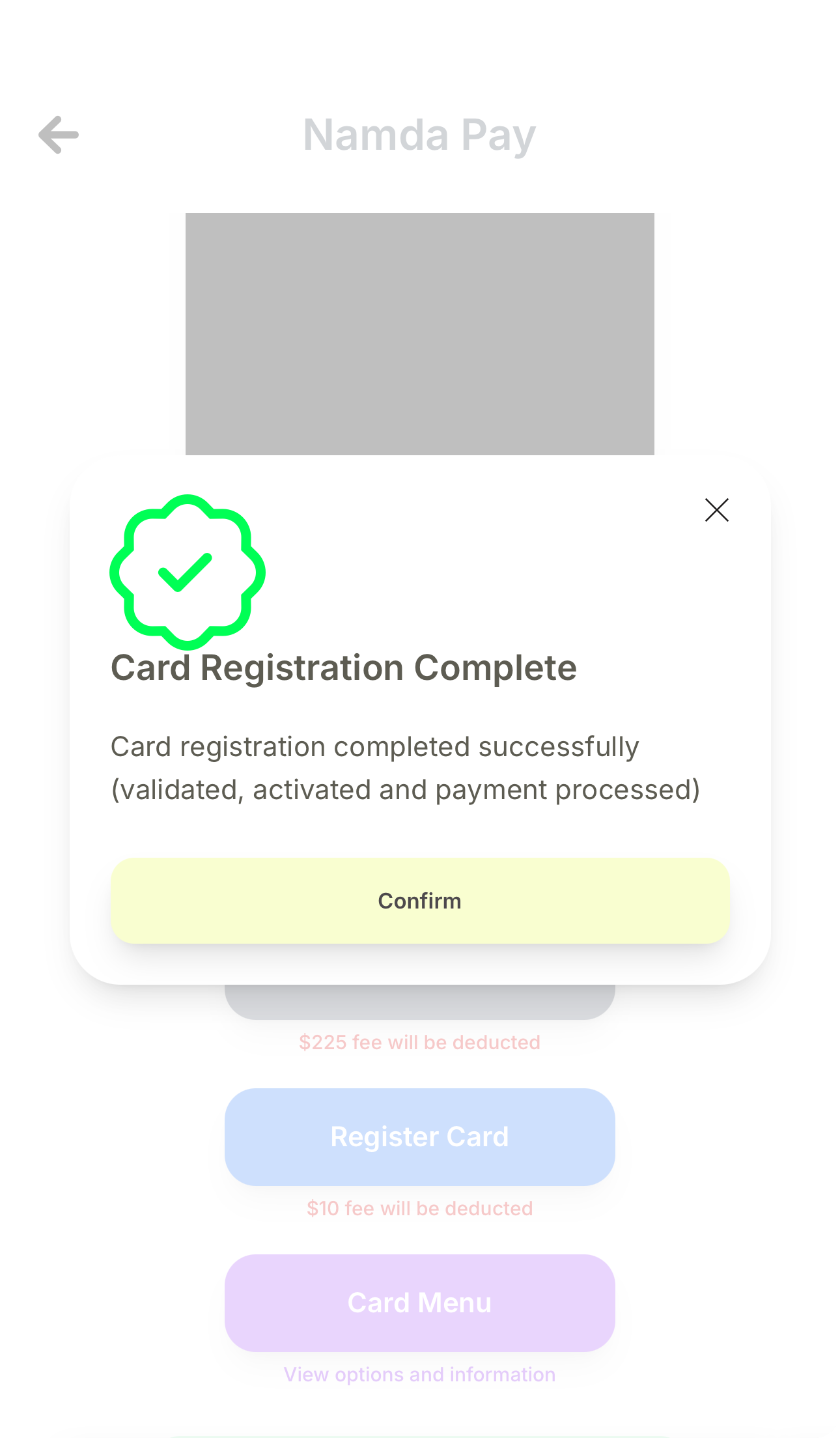Confirm the card registration dialog
The height and width of the screenshot is (1438, 840).
(x=420, y=901)
